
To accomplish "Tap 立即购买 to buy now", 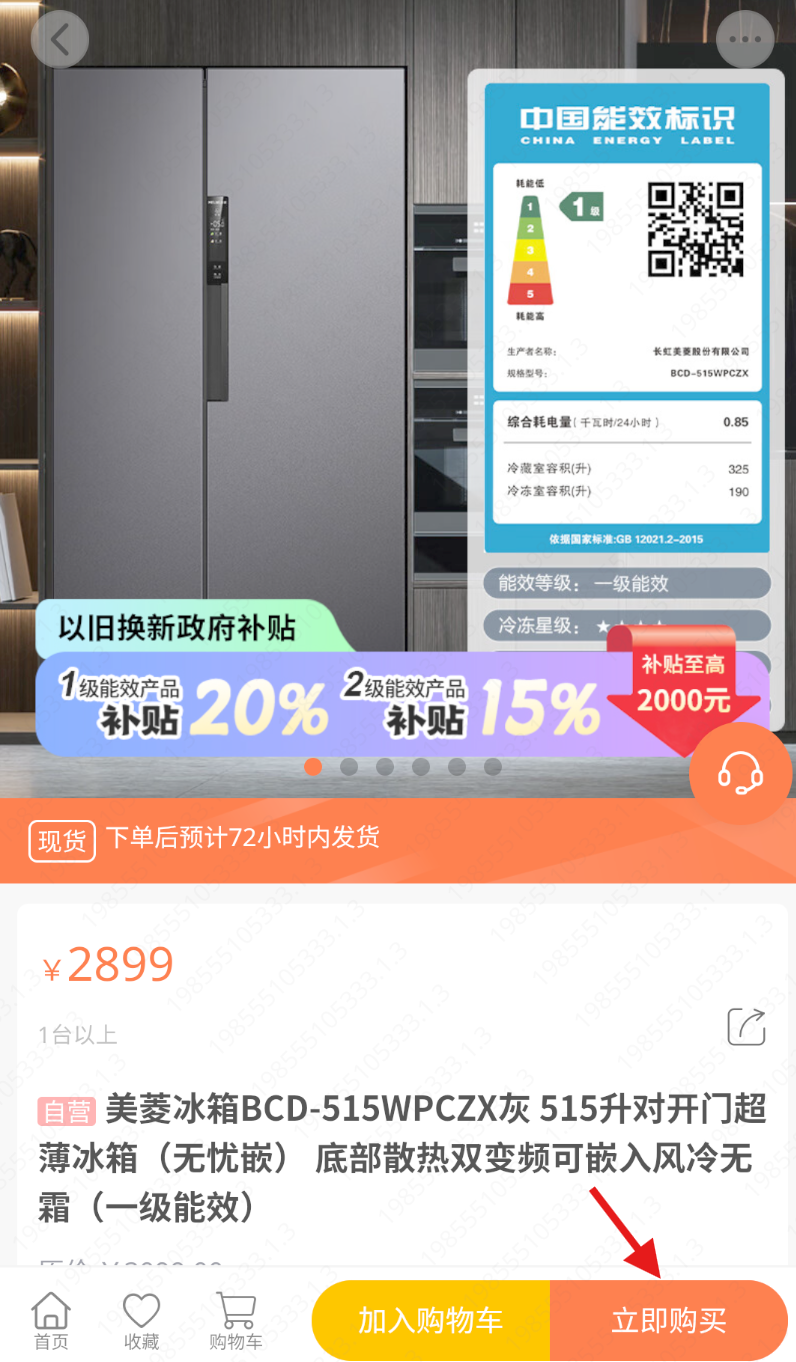I will (669, 1320).
